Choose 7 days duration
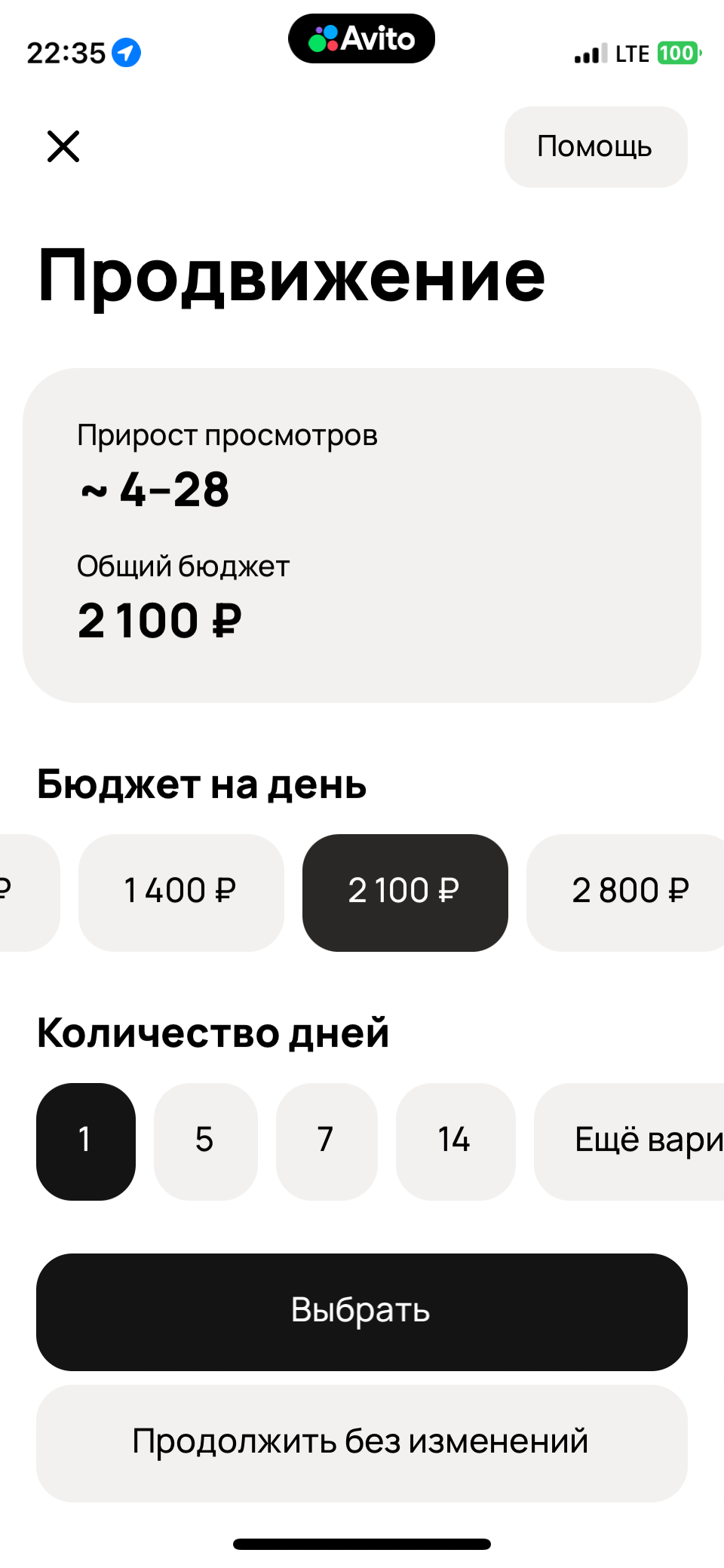Viewport: 724px width, 1568px height. pos(326,1141)
